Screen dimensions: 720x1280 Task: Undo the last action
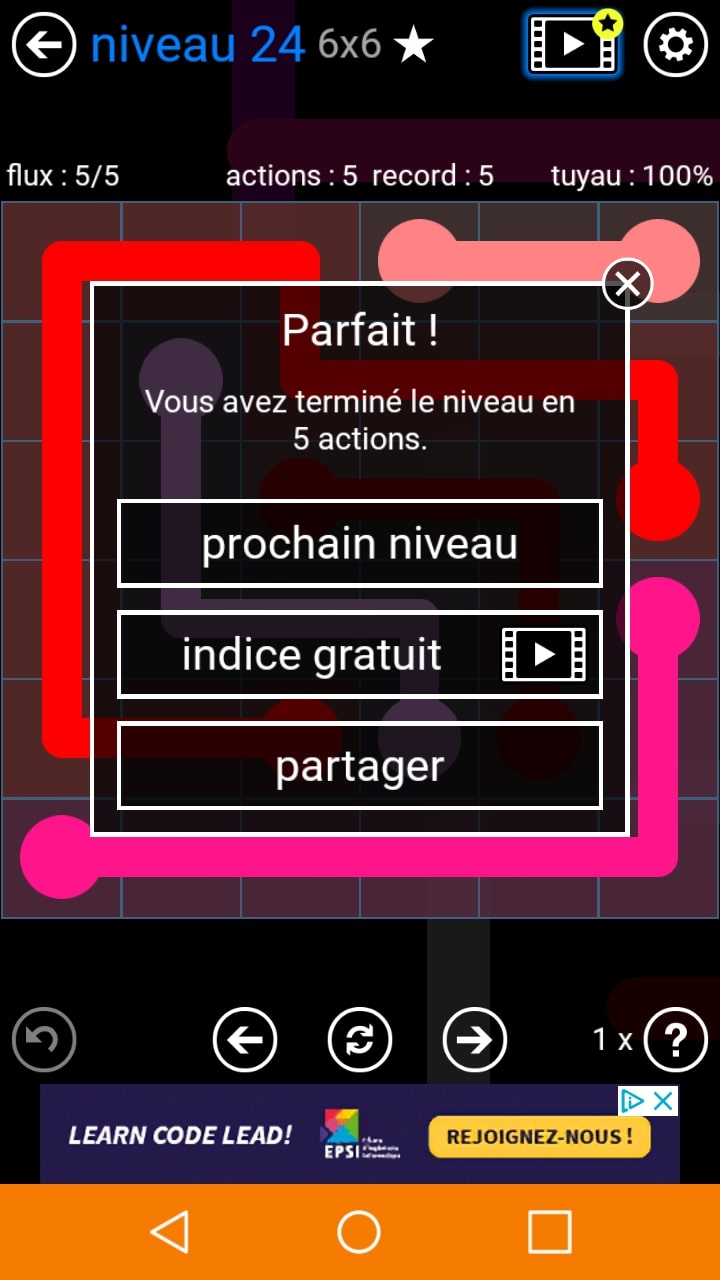pos(44,1040)
